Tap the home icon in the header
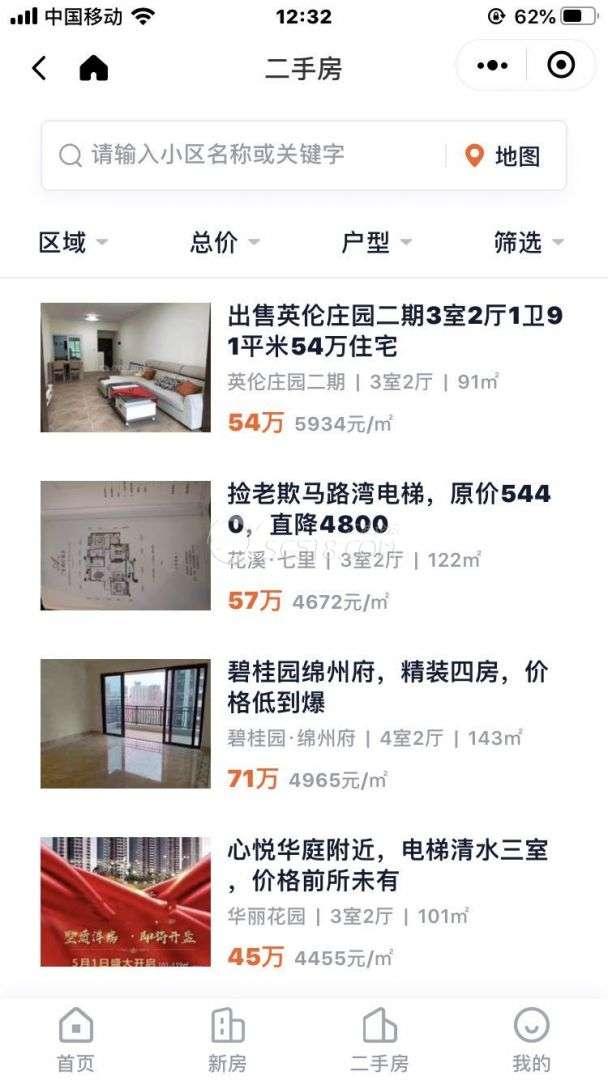Image resolution: width=608 pixels, height=1080 pixels. pyautogui.click(x=93, y=68)
